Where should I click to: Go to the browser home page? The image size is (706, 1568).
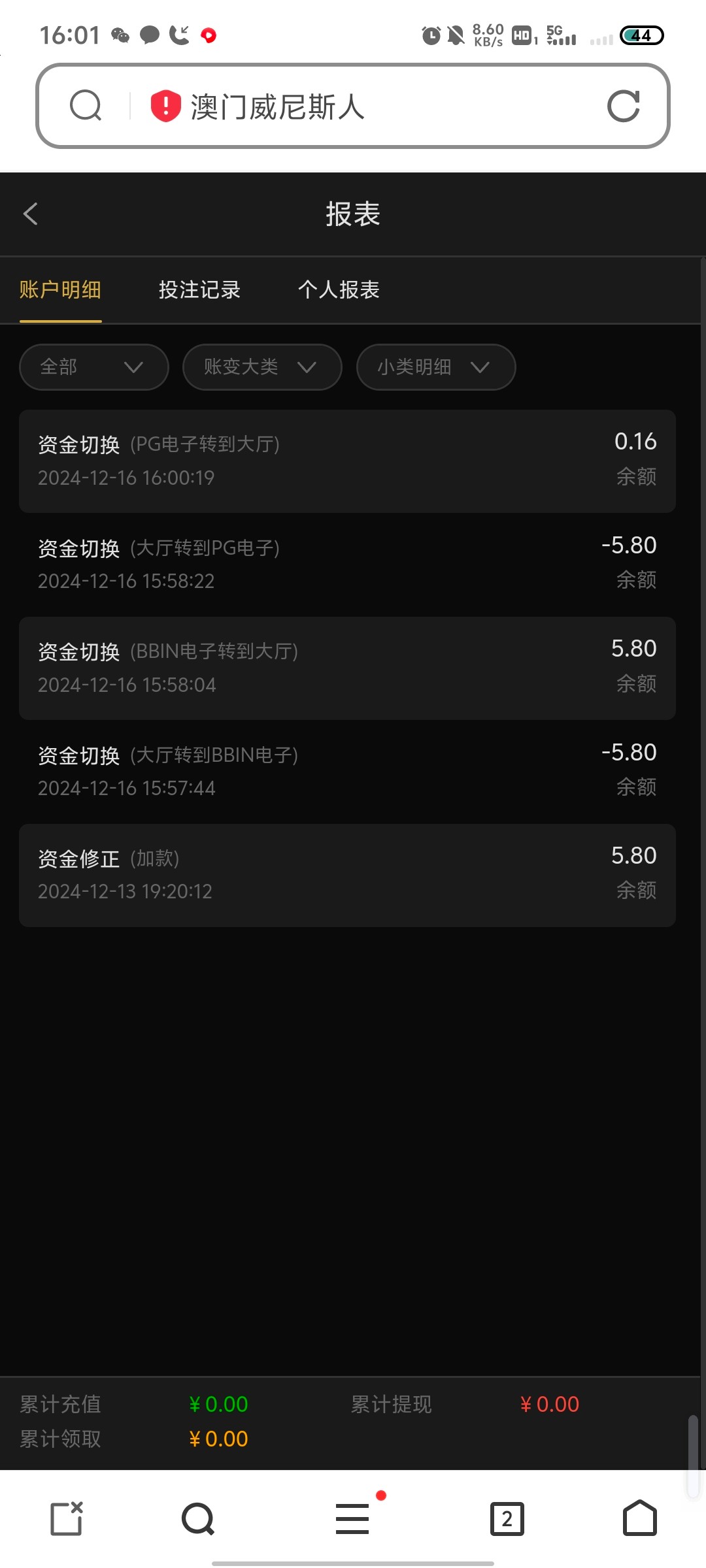pos(640,1518)
